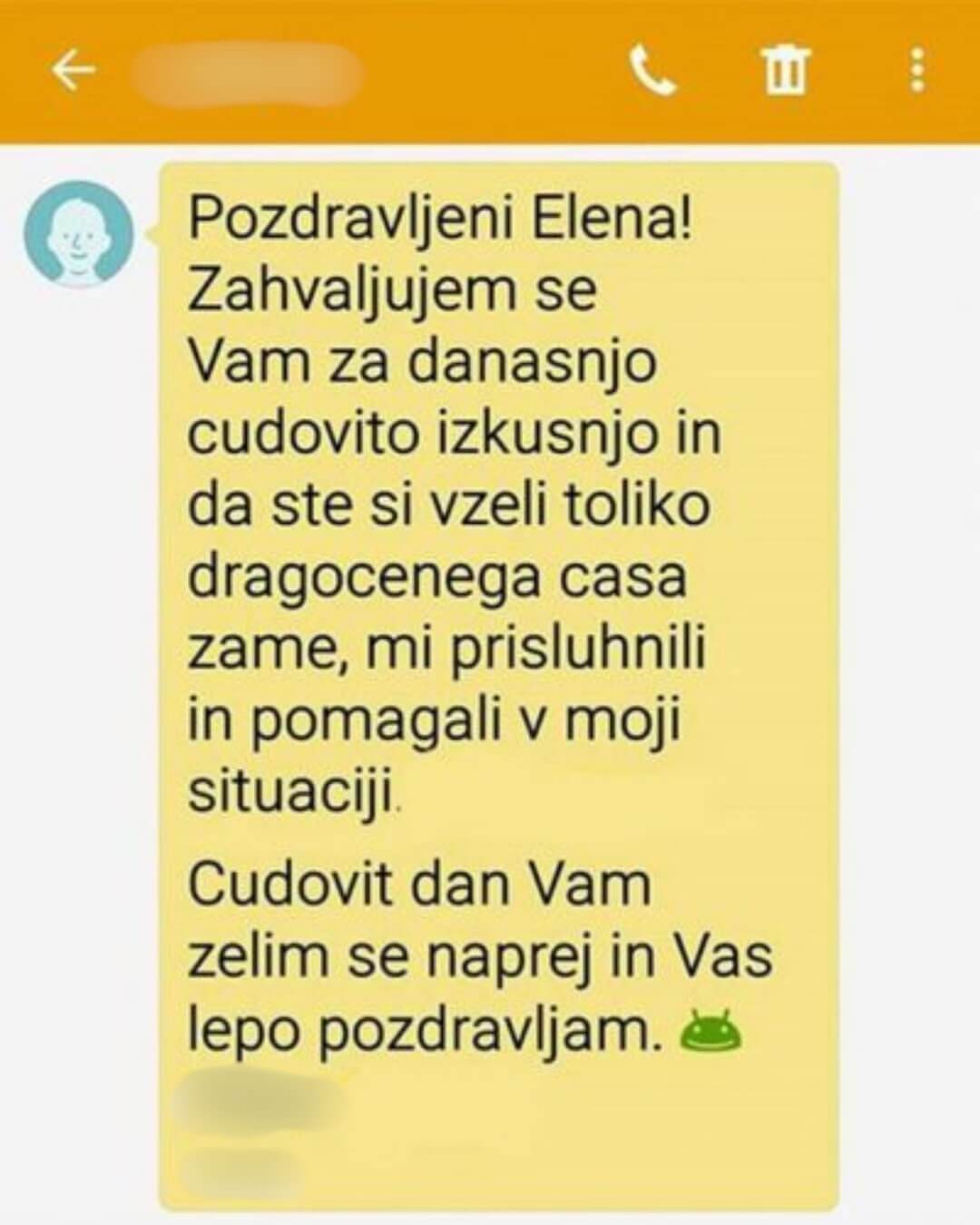Viewport: 980px width, 1225px height.
Task: Open the three-dot overflow menu
Action: point(917,70)
